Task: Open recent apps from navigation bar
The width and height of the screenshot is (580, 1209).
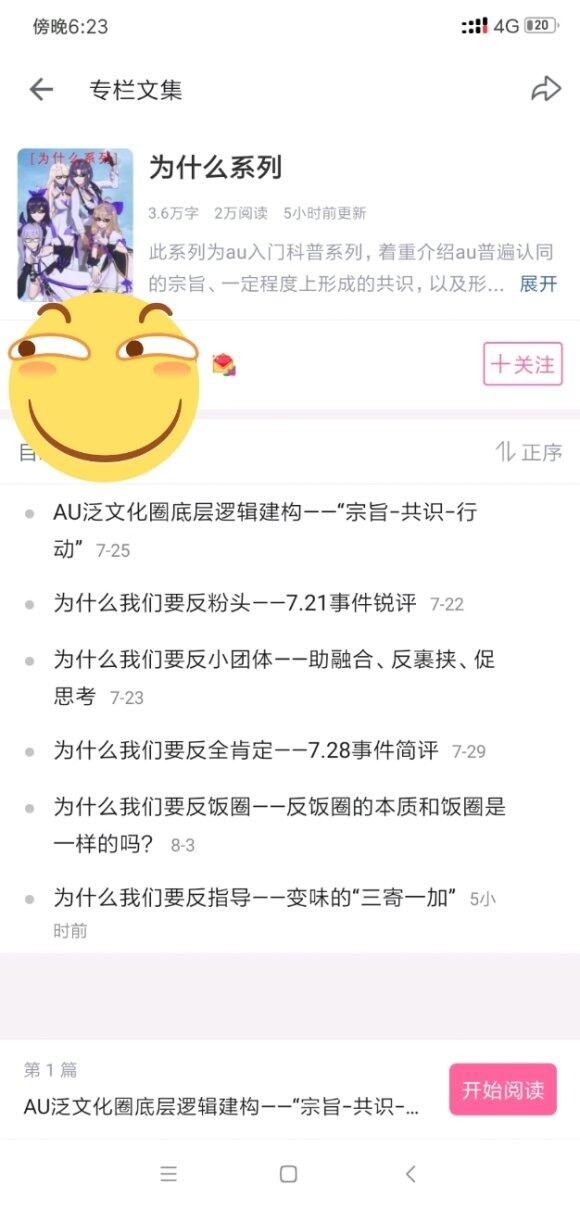Action: [169, 1174]
